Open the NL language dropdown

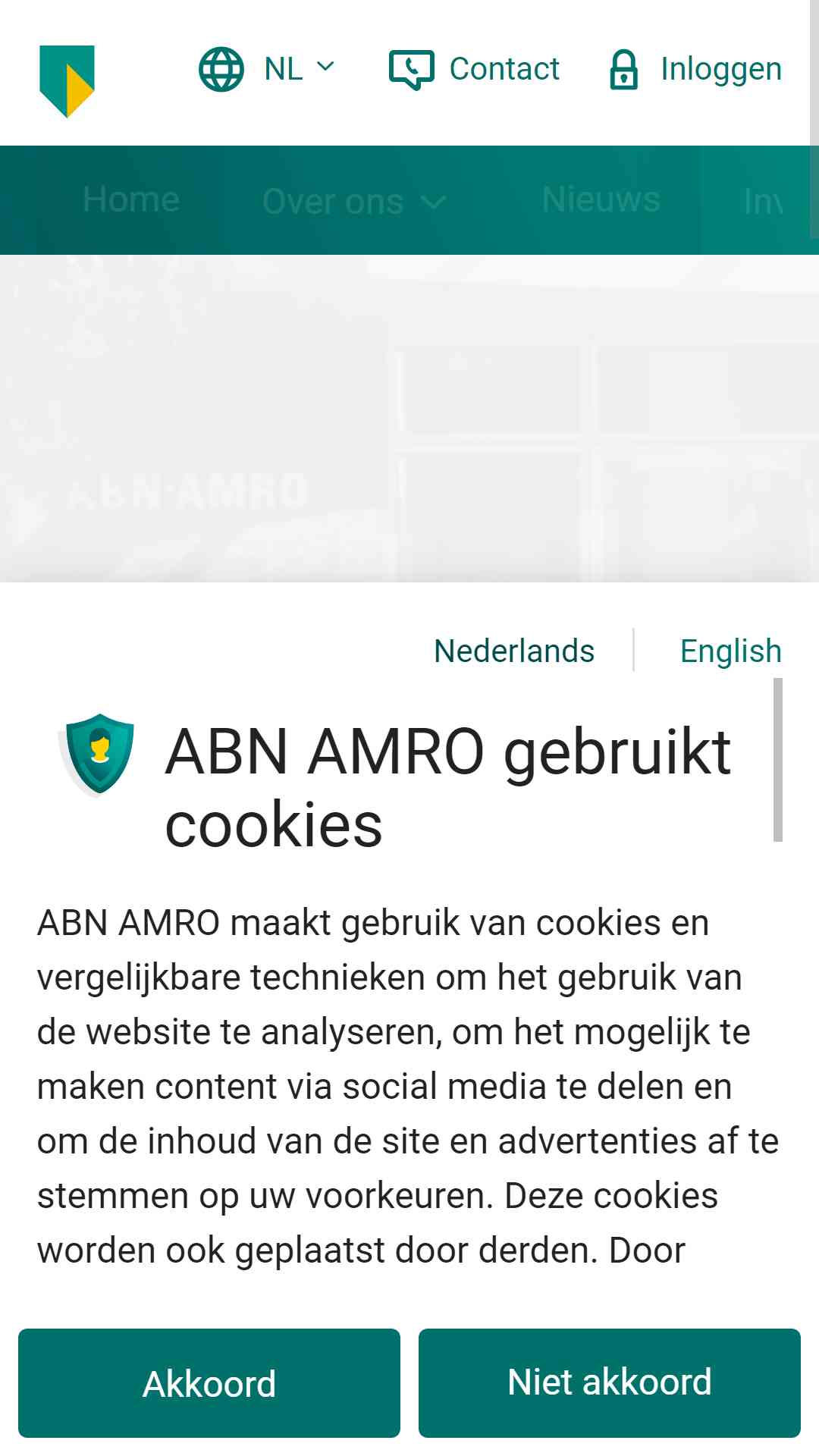[266, 69]
